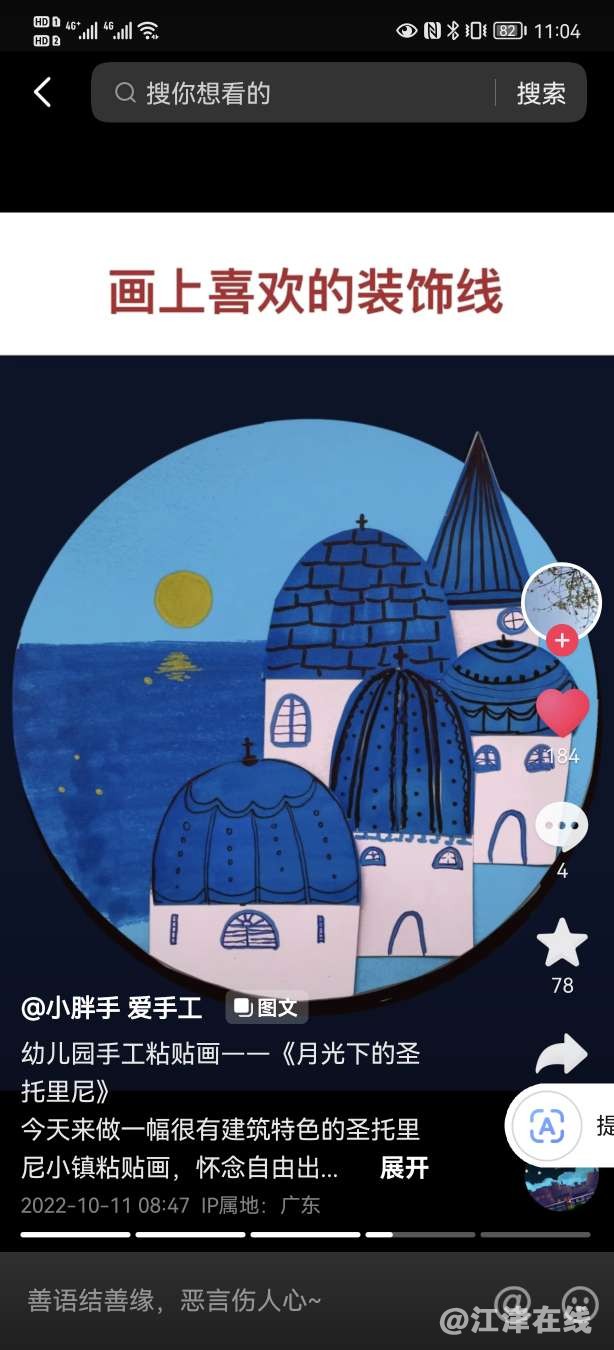The image size is (614, 1350).
Task: Tap the 搜索 button
Action: click(541, 93)
